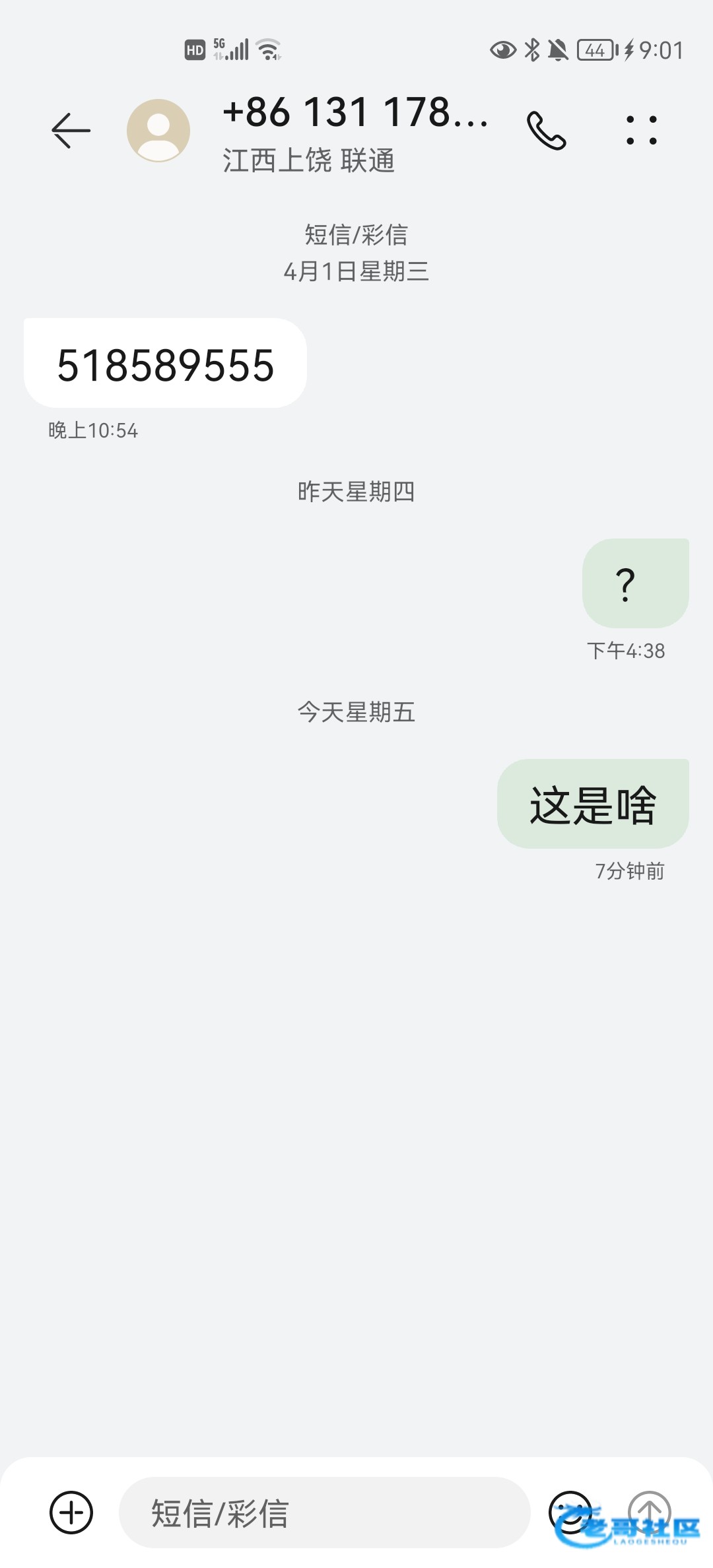The image size is (713, 1568).
Task: Focus the 短信/彩信 message input field
Action: coord(323,1513)
